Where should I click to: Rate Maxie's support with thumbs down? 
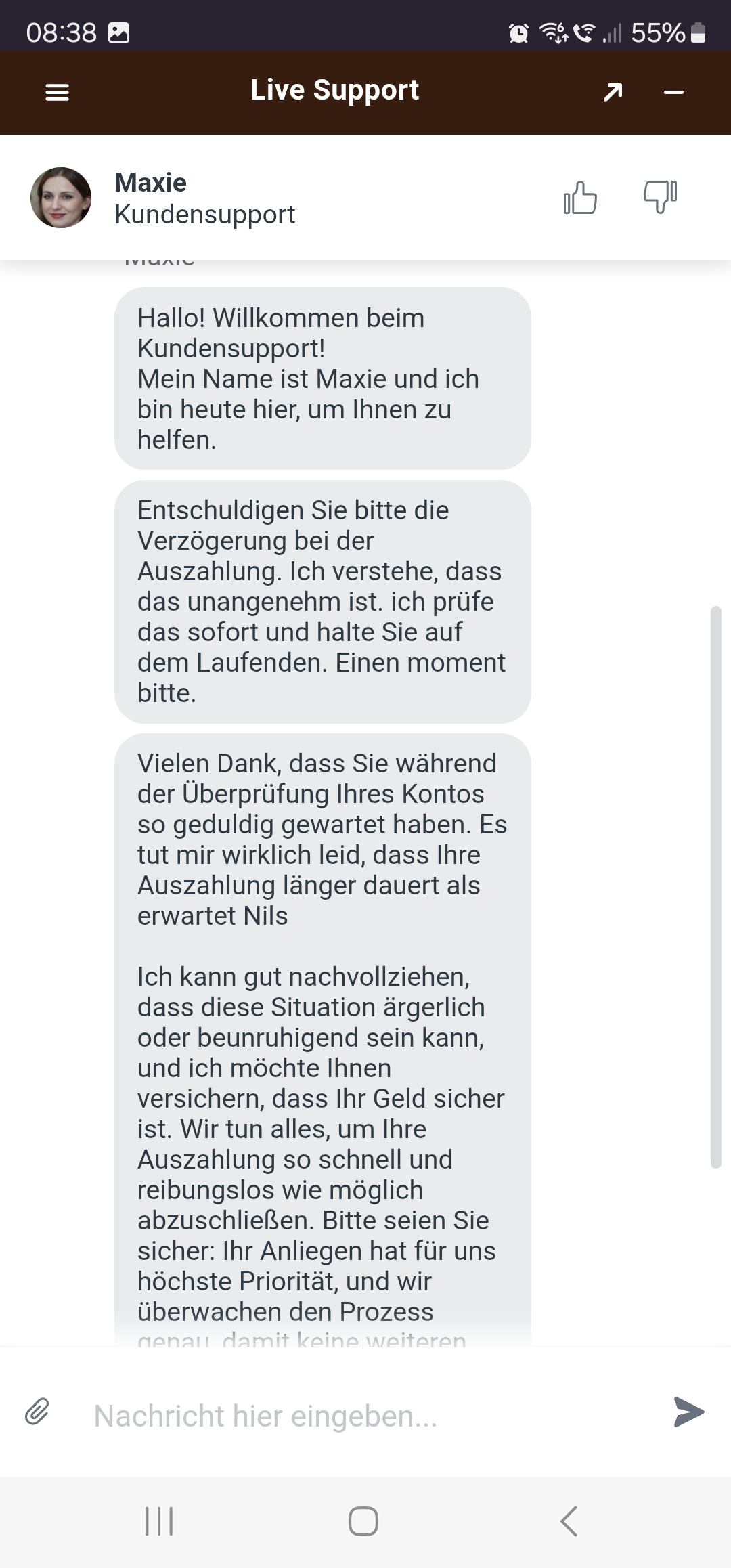click(x=660, y=196)
